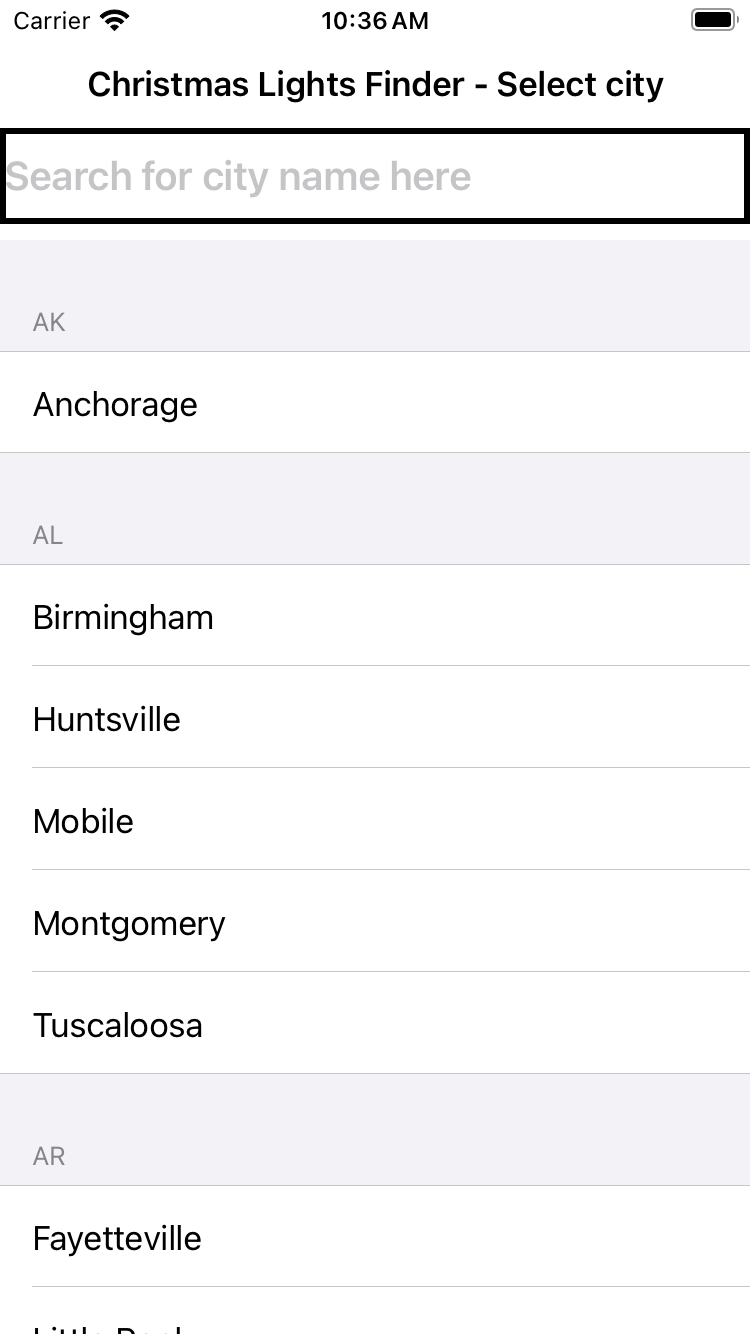Pick Tuscaloosa from the Alabama cities

pos(117,1025)
